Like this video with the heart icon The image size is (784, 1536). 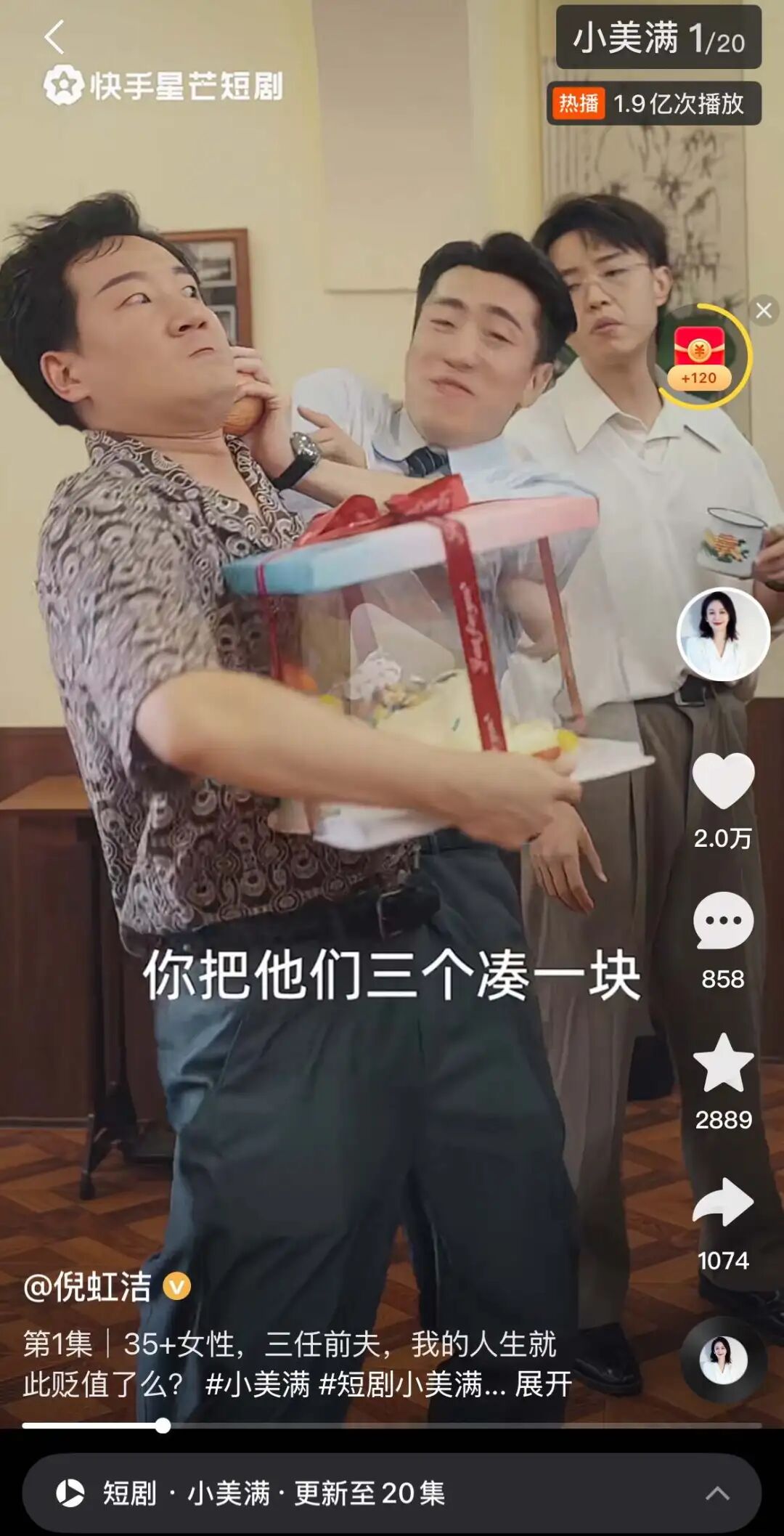point(723,781)
